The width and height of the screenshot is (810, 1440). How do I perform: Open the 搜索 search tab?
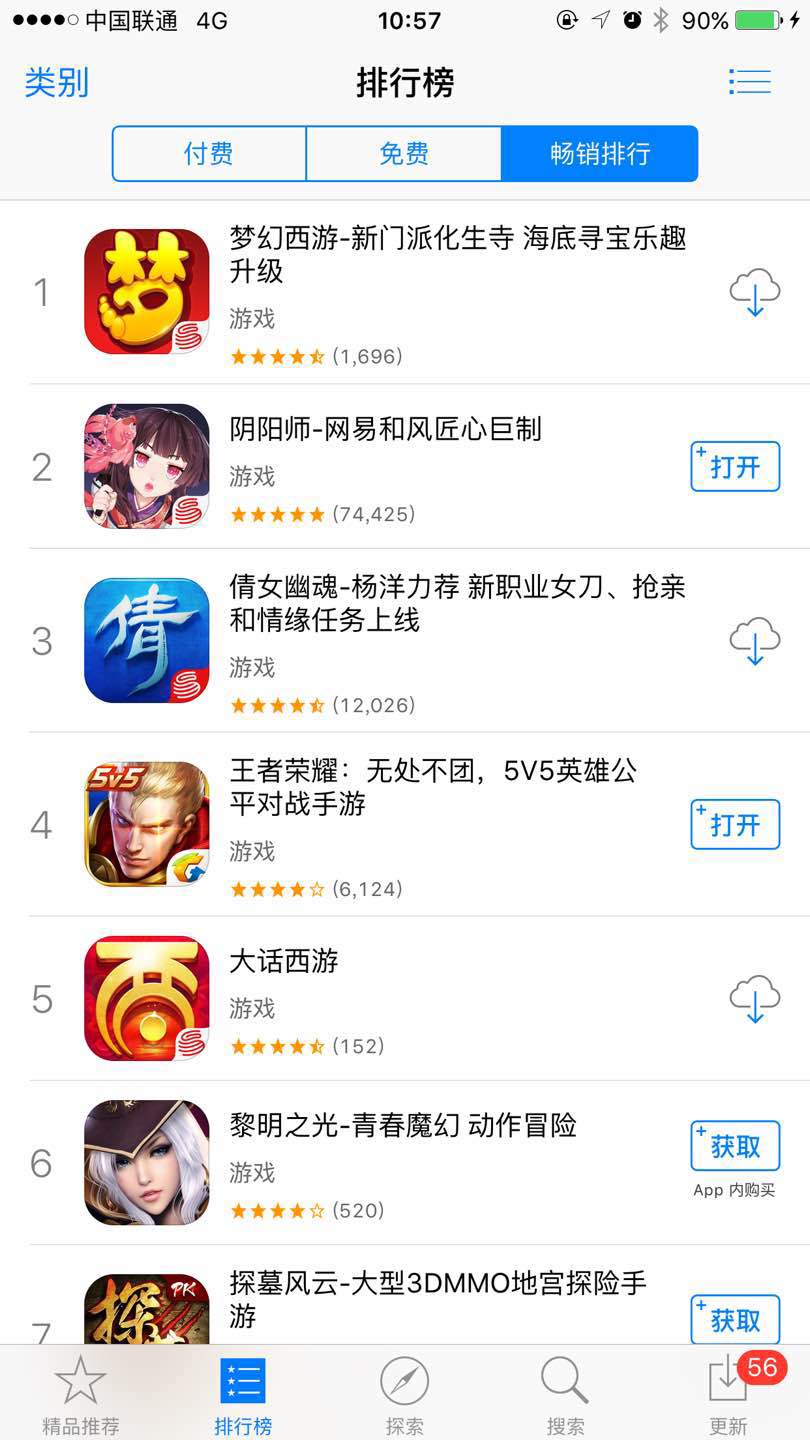pyautogui.click(x=565, y=1394)
